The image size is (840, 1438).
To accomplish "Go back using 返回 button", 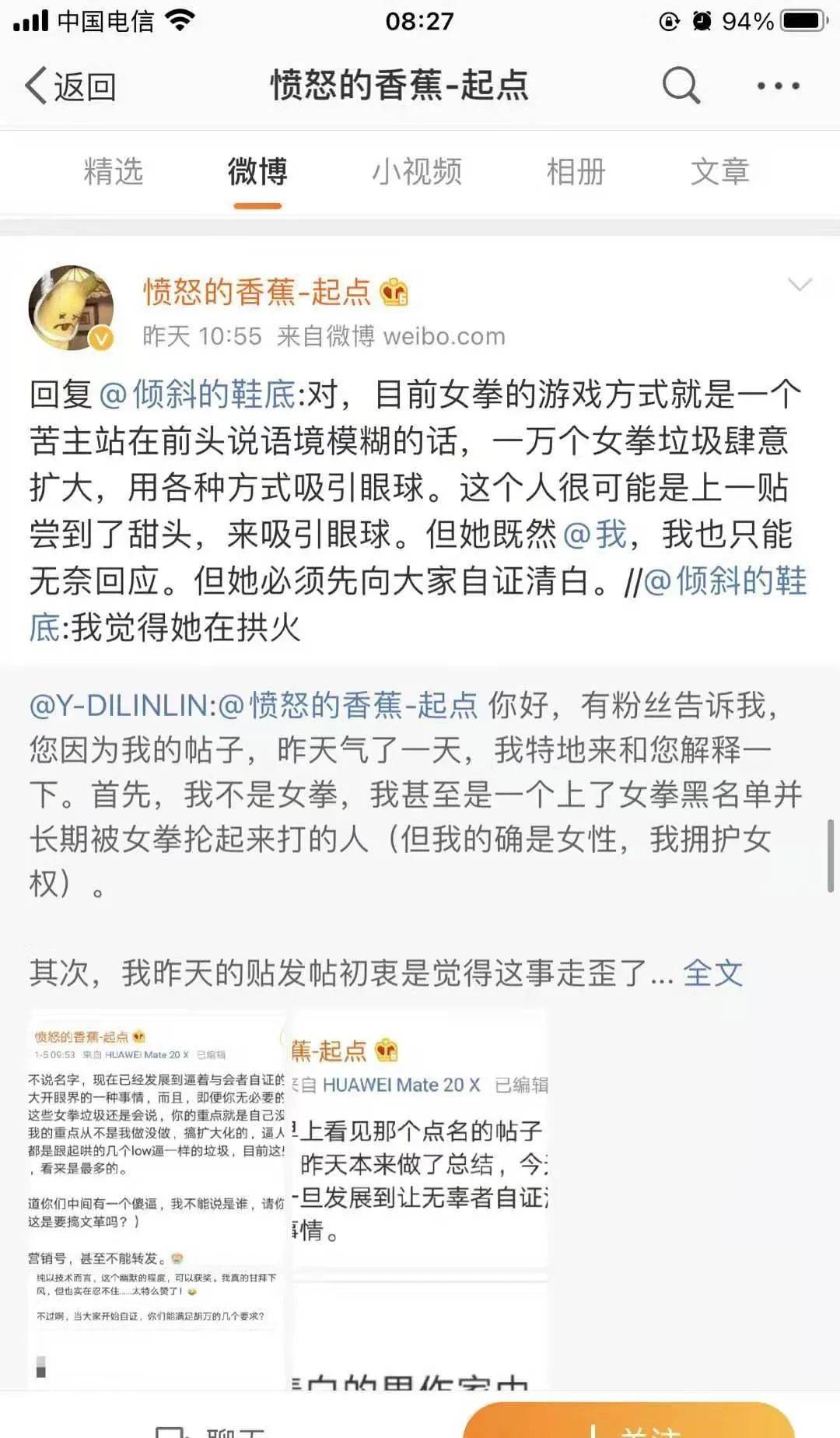I will click(x=72, y=86).
